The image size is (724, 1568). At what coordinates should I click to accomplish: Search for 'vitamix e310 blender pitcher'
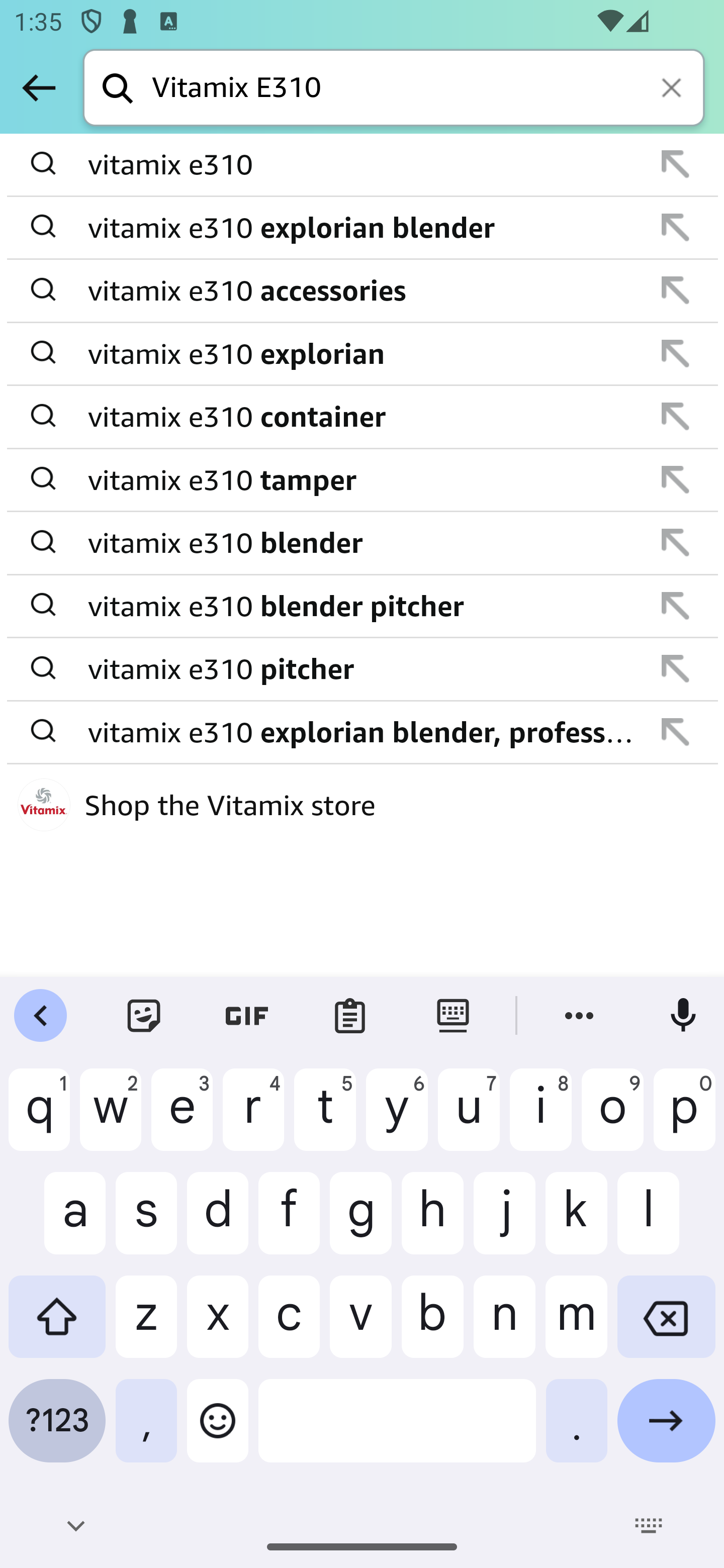363,606
